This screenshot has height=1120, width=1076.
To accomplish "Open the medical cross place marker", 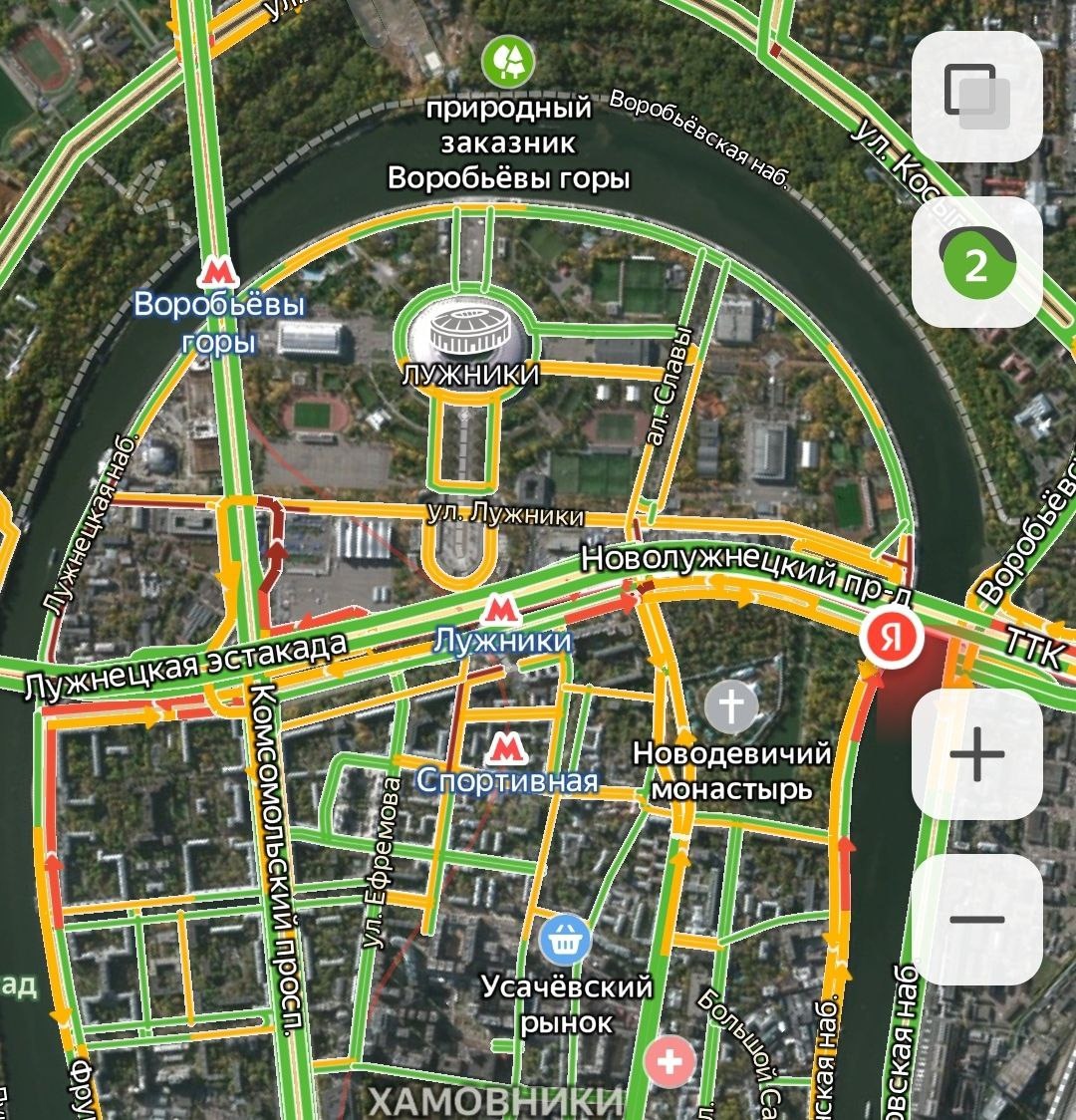I will tap(670, 1061).
